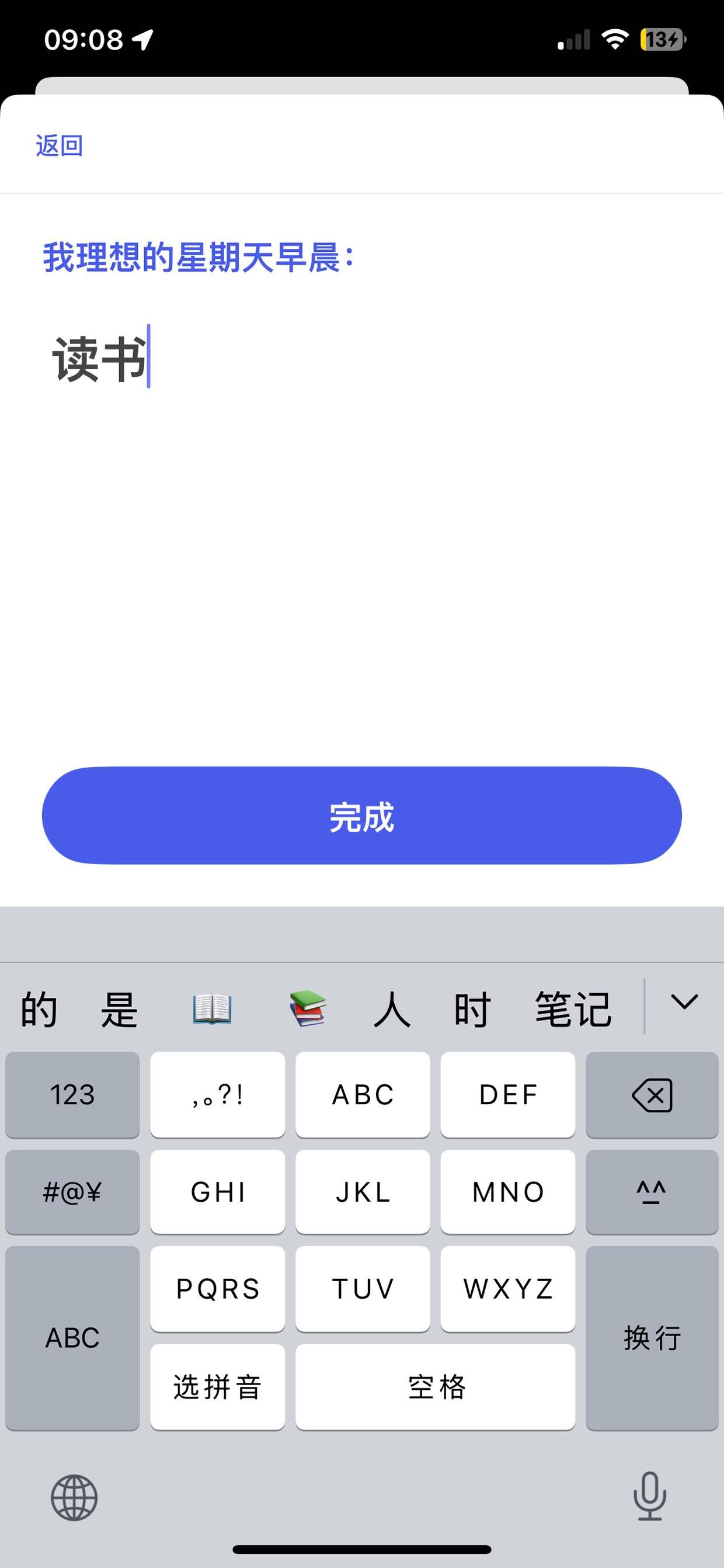Insert the suggested word 笔记

click(x=573, y=1010)
